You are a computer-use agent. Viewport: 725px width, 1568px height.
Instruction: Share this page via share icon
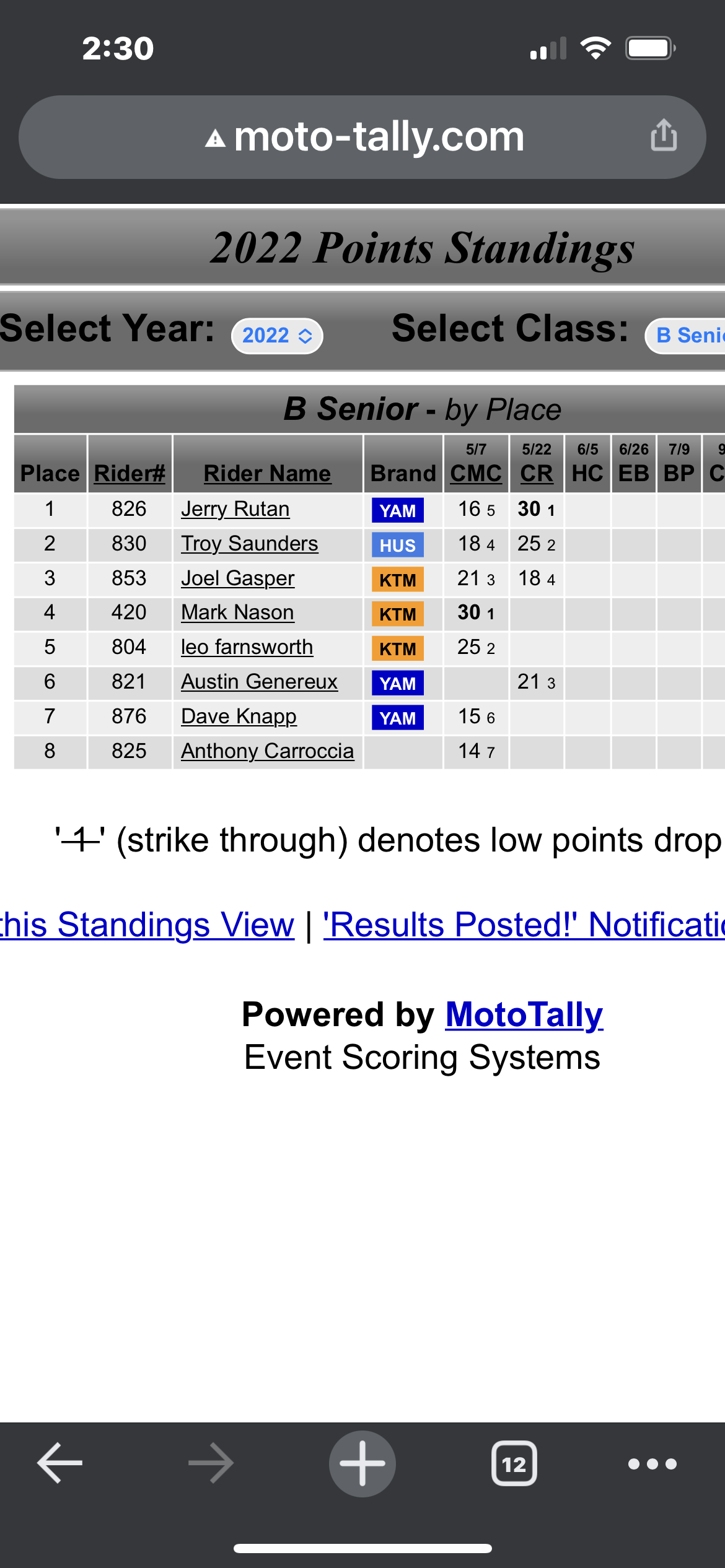point(664,135)
